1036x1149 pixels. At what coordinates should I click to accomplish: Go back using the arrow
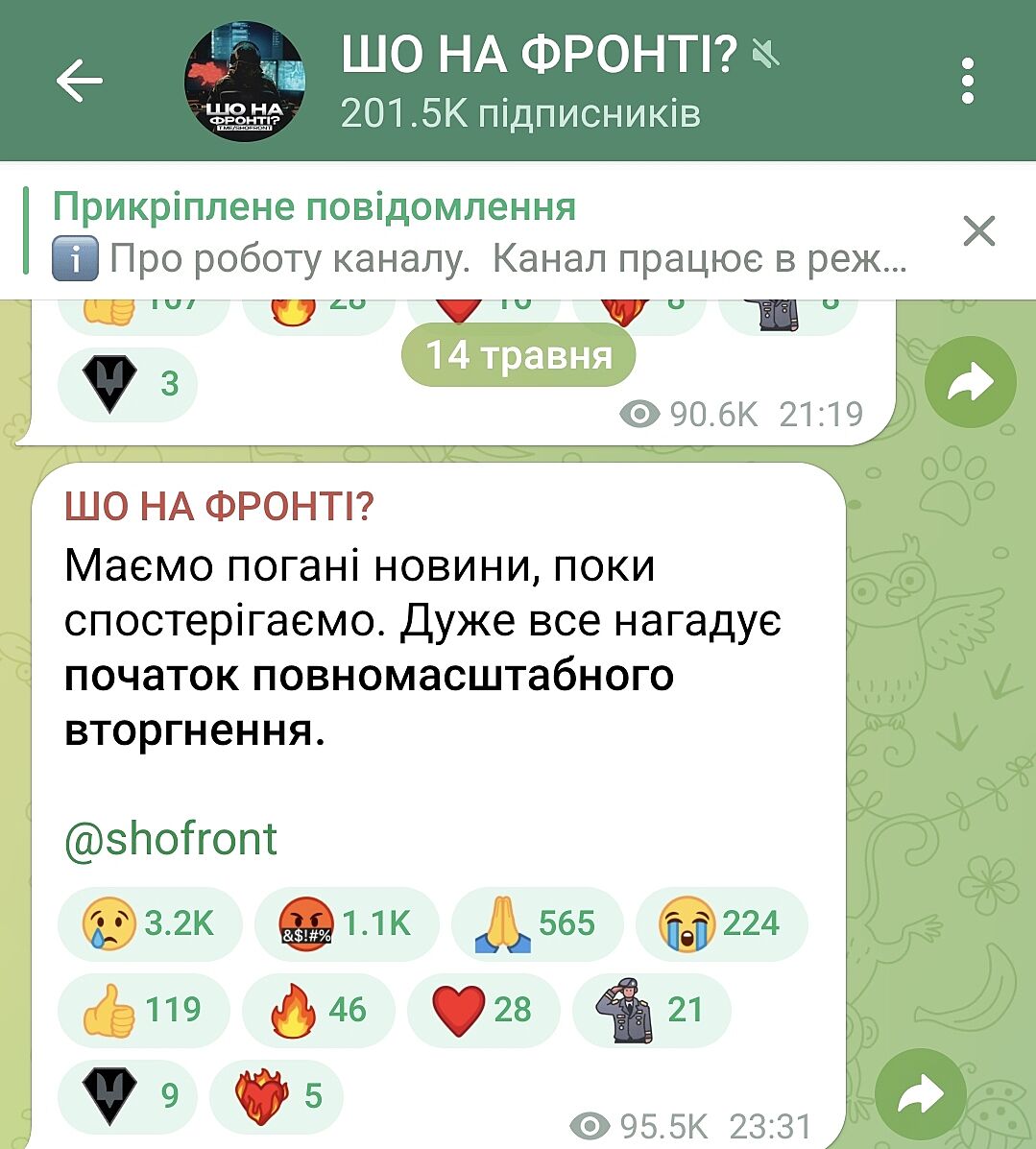[x=80, y=81]
